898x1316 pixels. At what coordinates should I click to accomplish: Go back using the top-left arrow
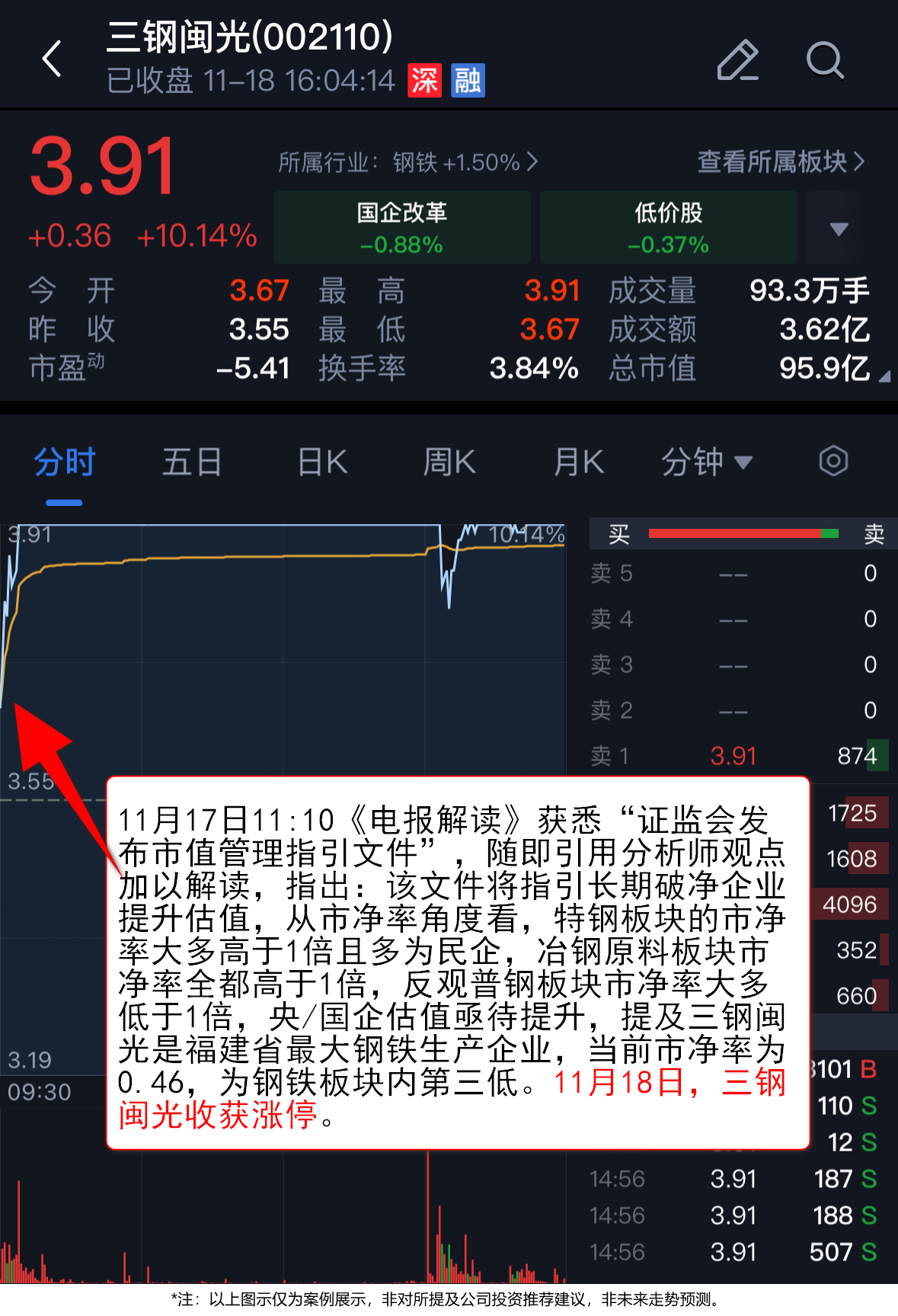pos(52,59)
